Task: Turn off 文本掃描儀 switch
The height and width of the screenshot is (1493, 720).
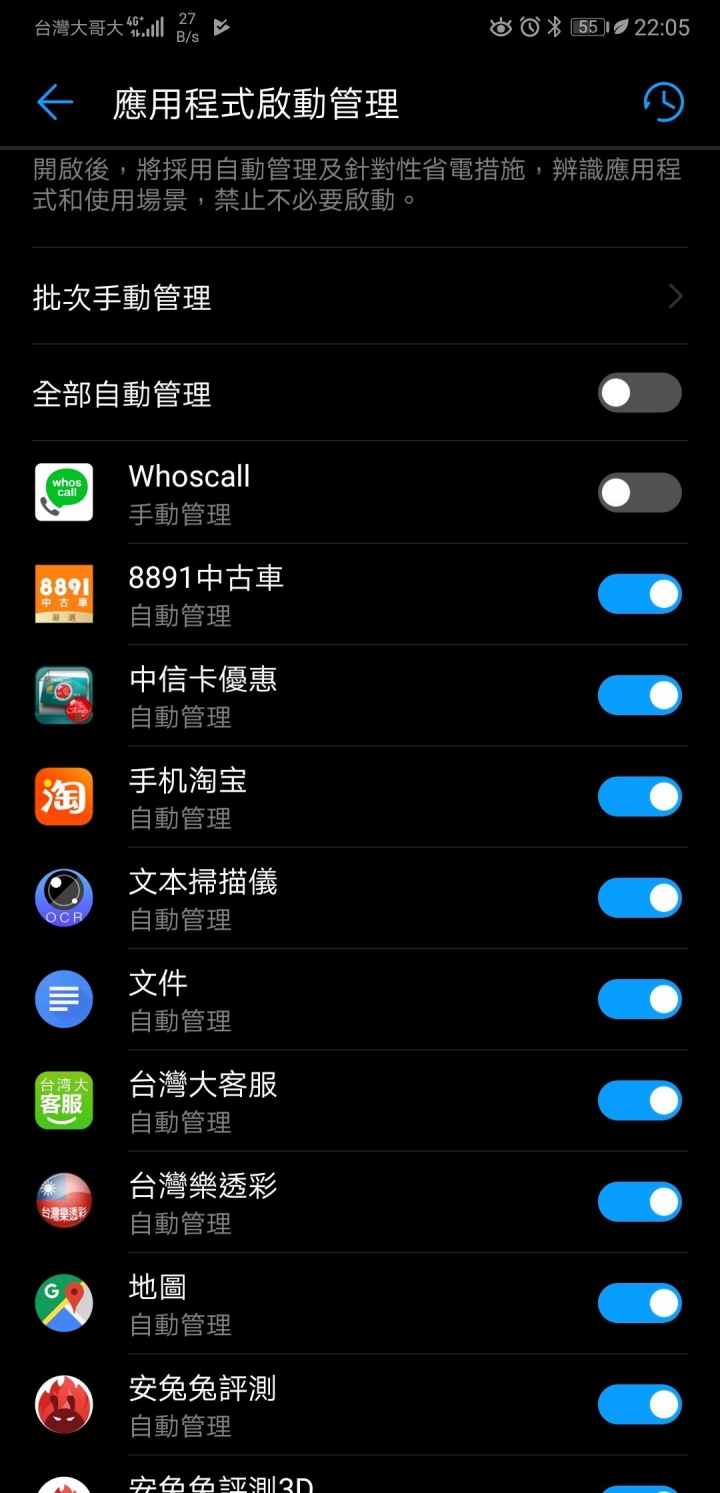Action: (x=640, y=898)
